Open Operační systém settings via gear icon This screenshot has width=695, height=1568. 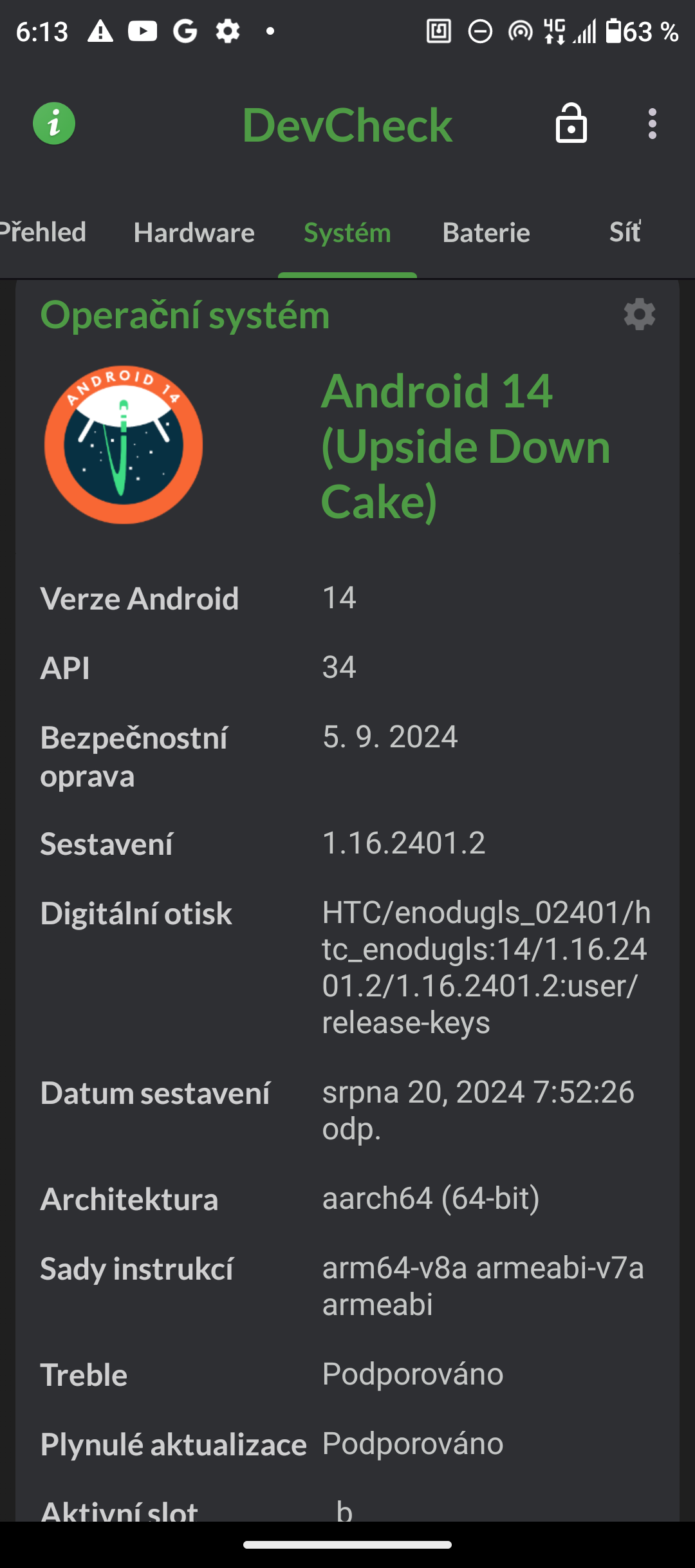[638, 315]
